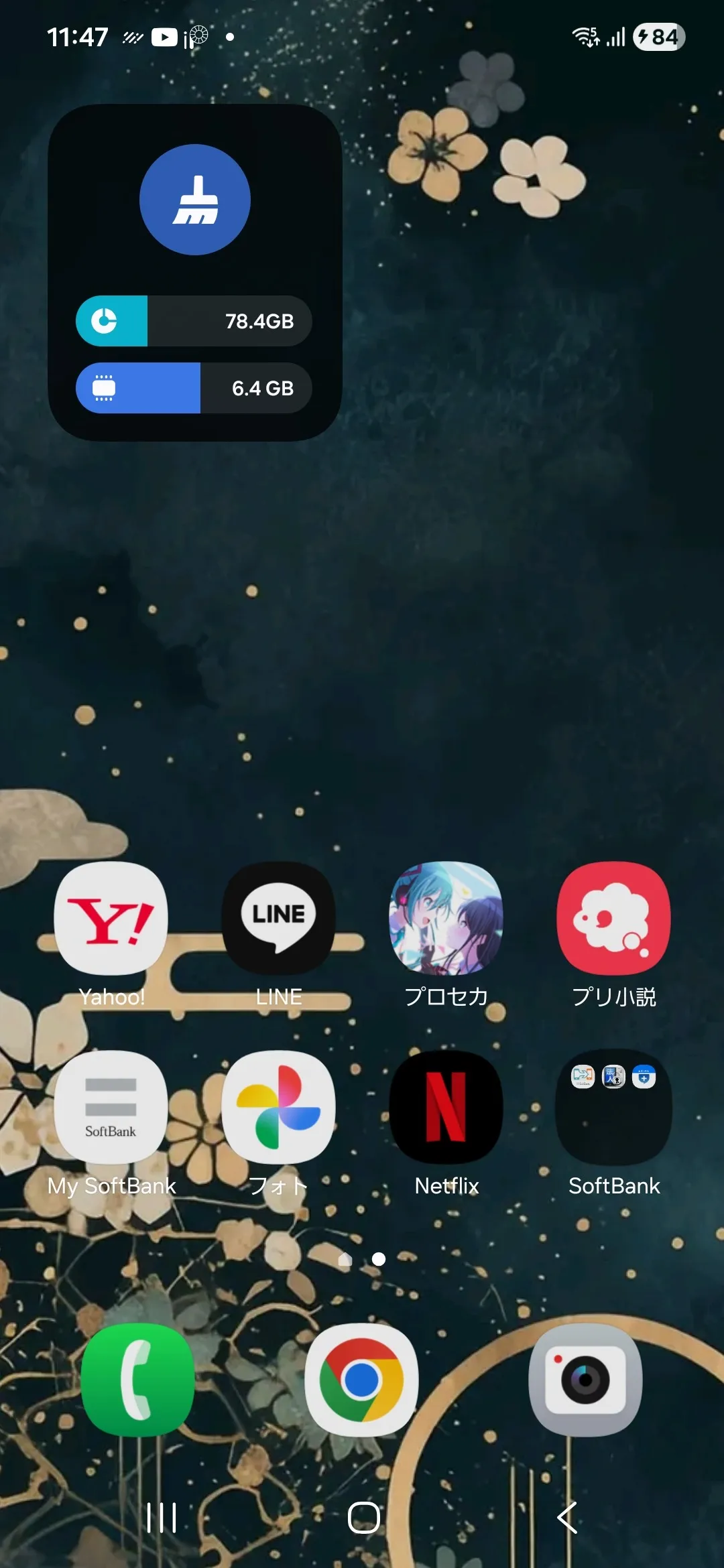Jump to the first home page indicator
This screenshot has height=1568, width=724.
[345, 1260]
